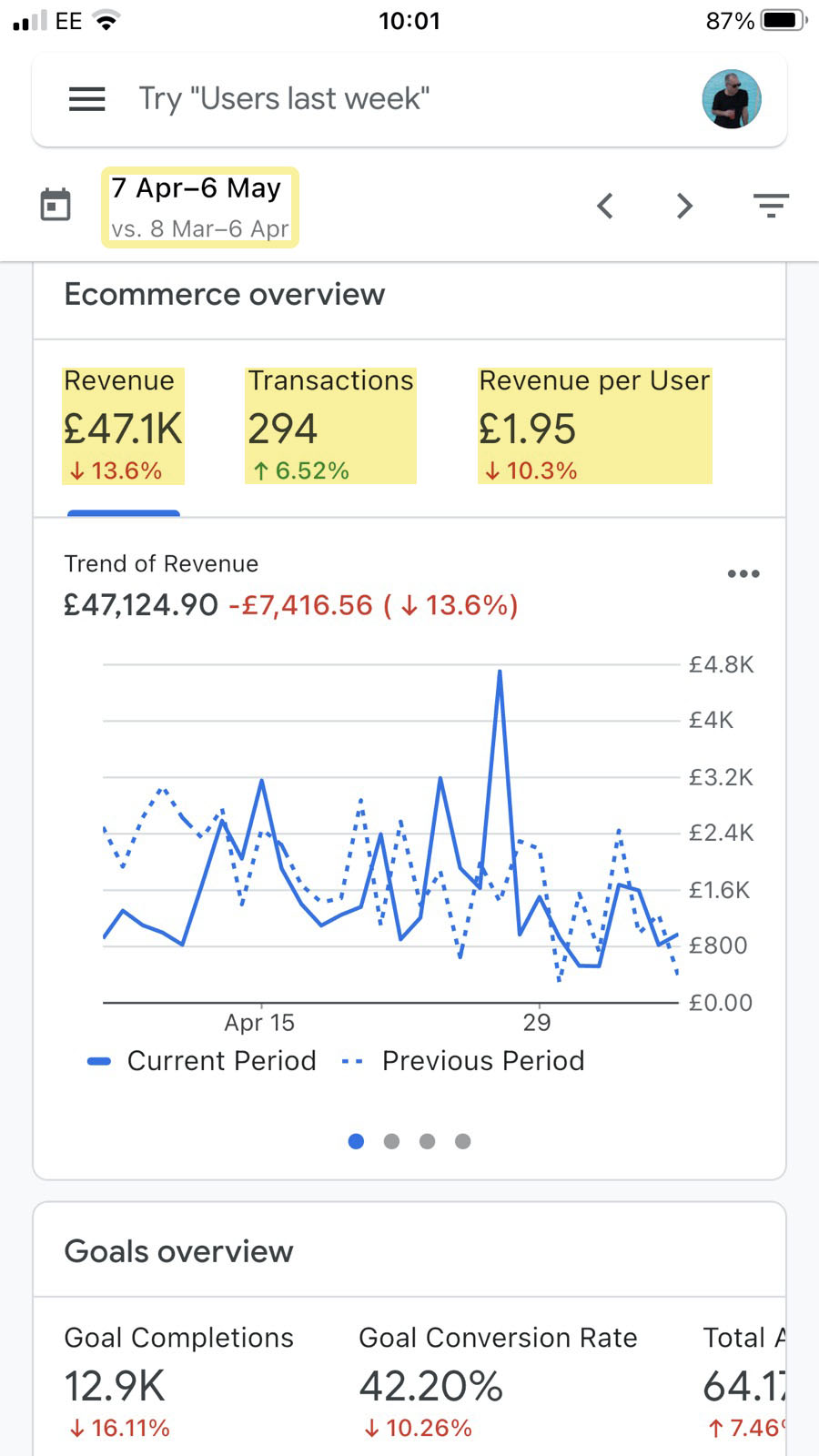Open the Ecommerce overview section header
Image resolution: width=819 pixels, height=1456 pixels.
click(x=224, y=294)
